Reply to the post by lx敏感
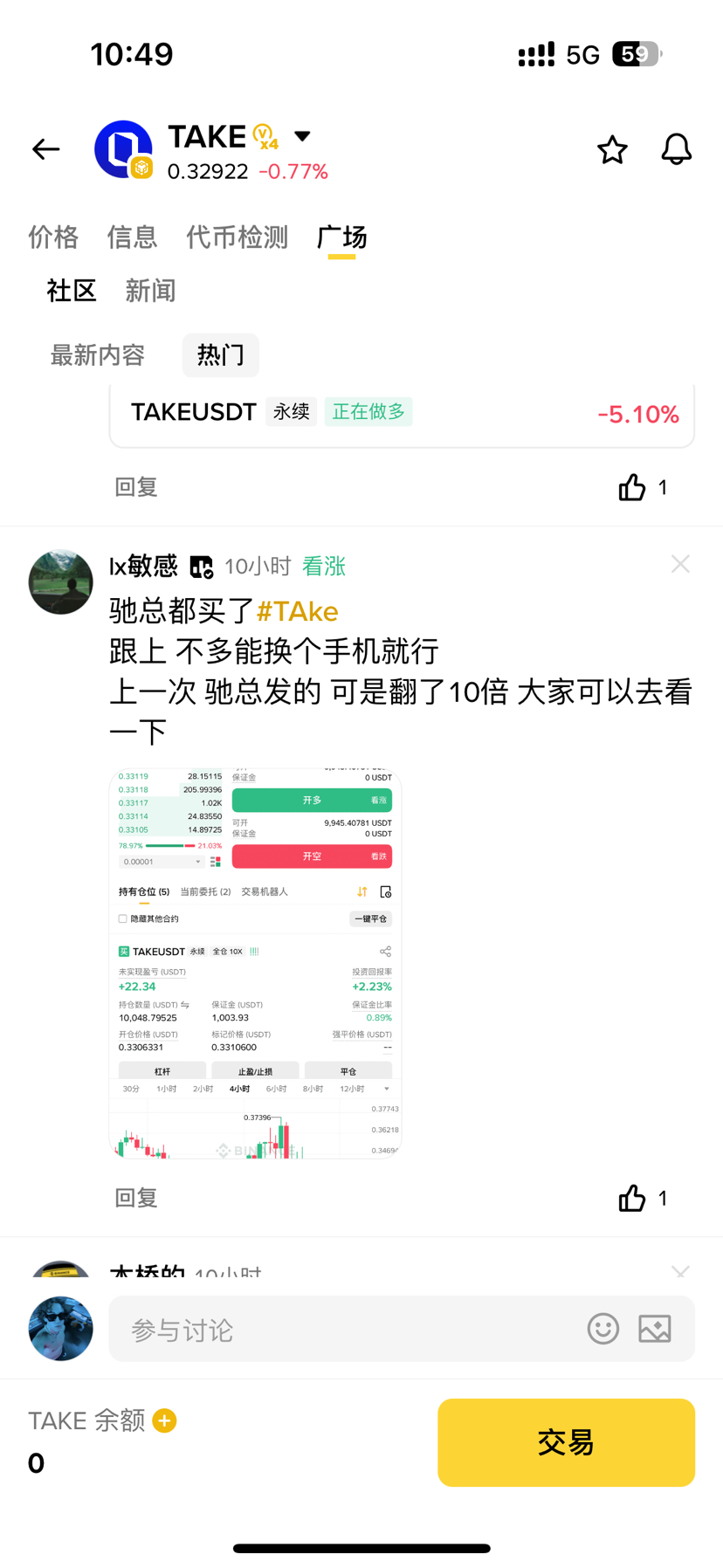The image size is (723, 1568). point(136,1198)
